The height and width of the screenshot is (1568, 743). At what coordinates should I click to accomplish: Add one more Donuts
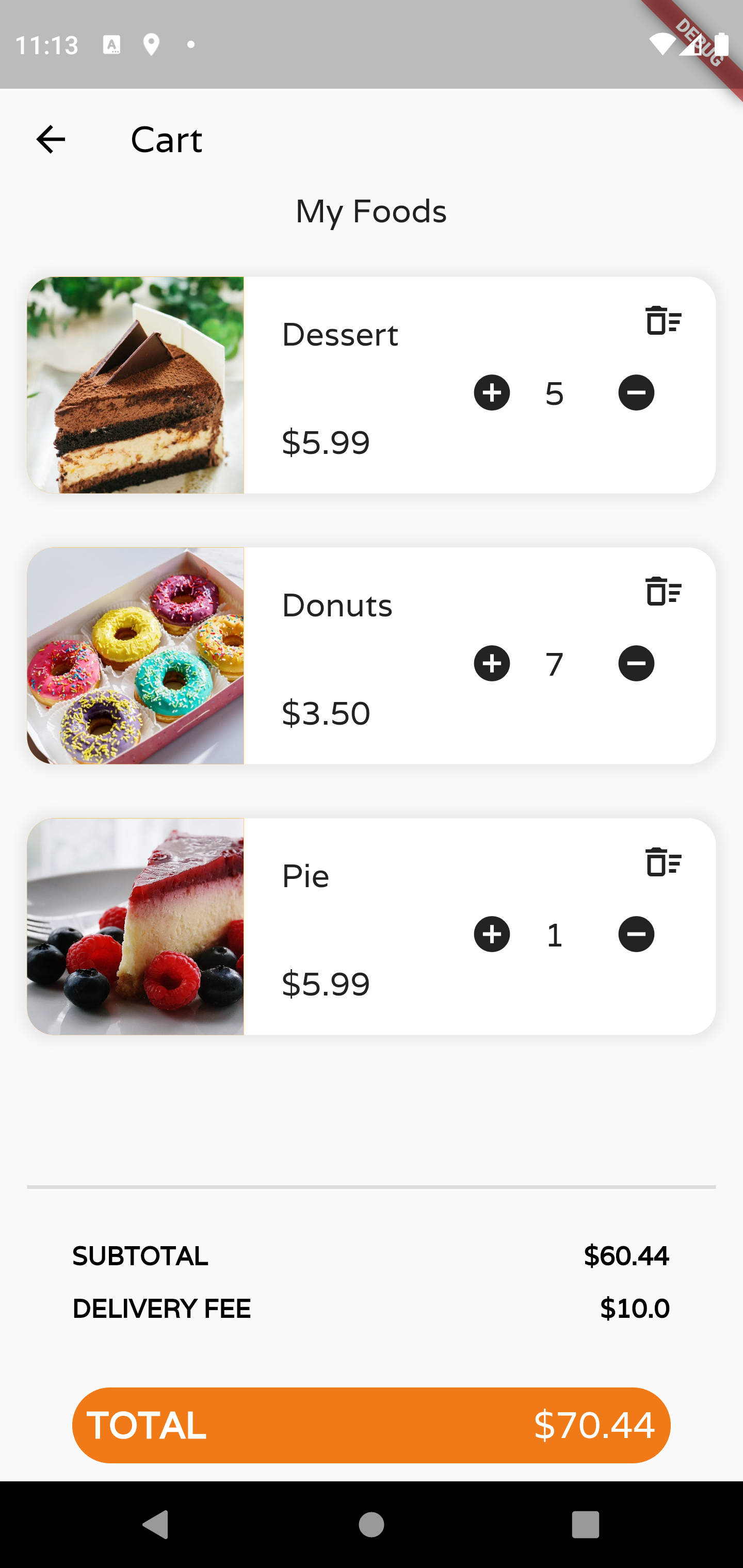tap(492, 663)
